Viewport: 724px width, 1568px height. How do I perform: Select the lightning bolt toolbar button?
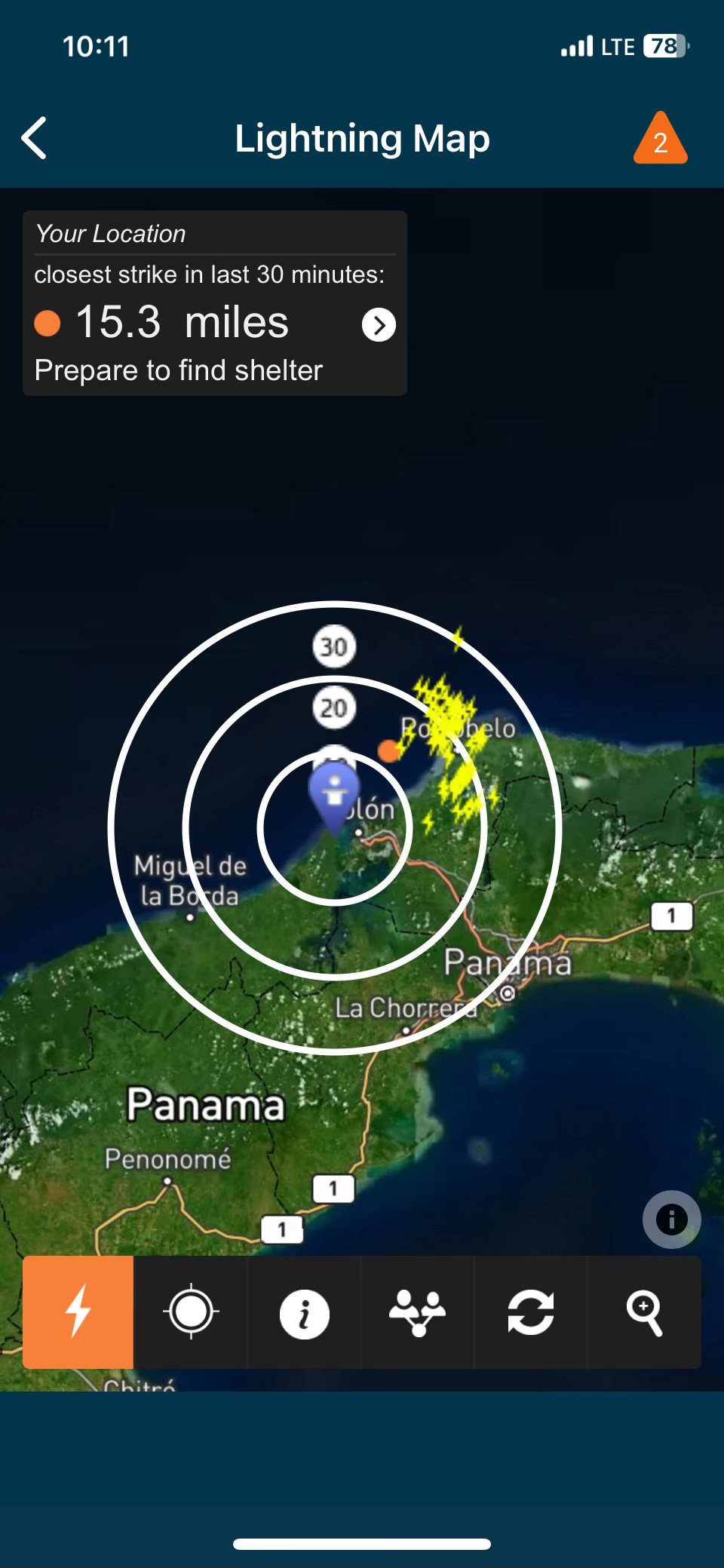pyautogui.click(x=78, y=1312)
